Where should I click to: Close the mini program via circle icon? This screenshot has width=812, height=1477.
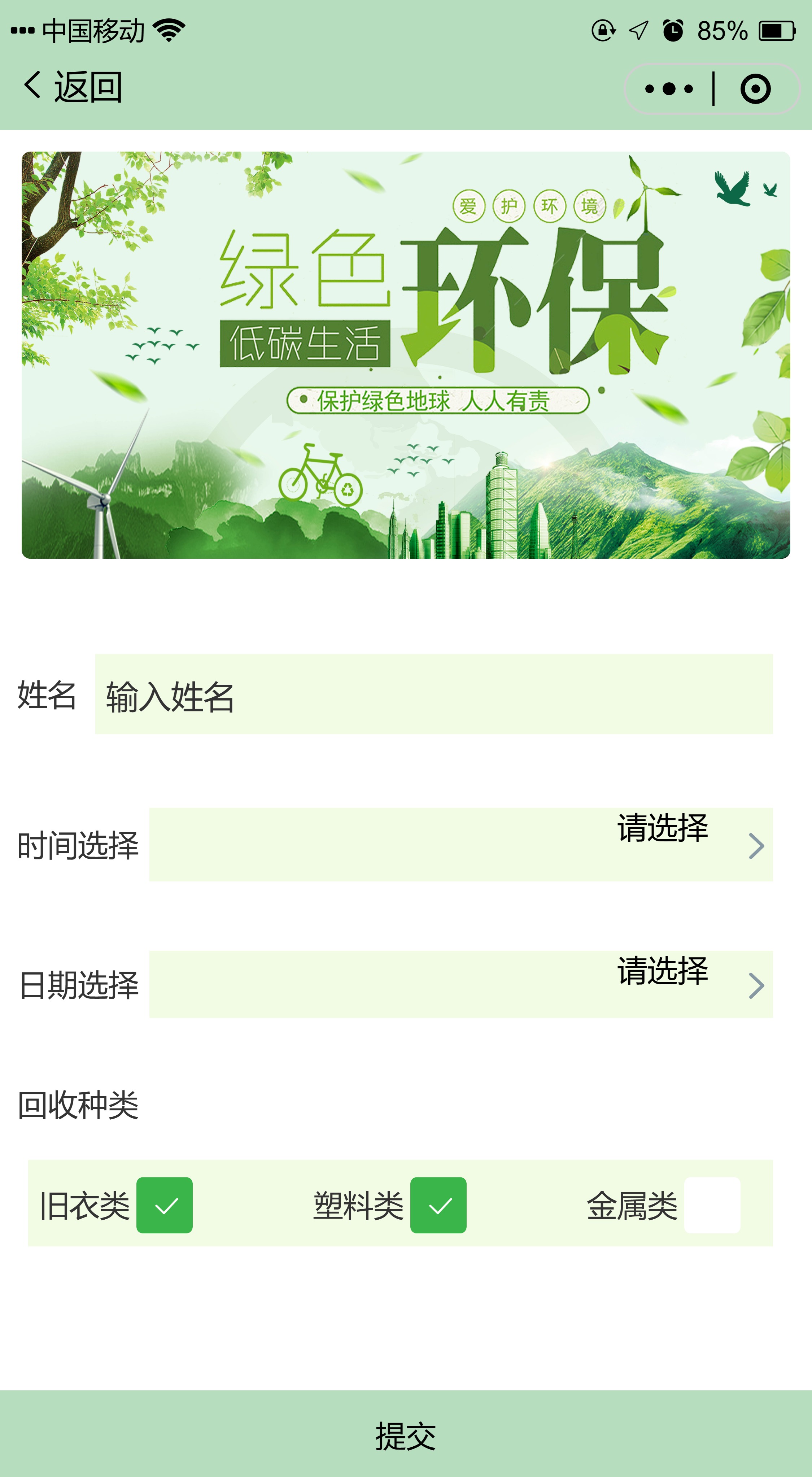(755, 89)
